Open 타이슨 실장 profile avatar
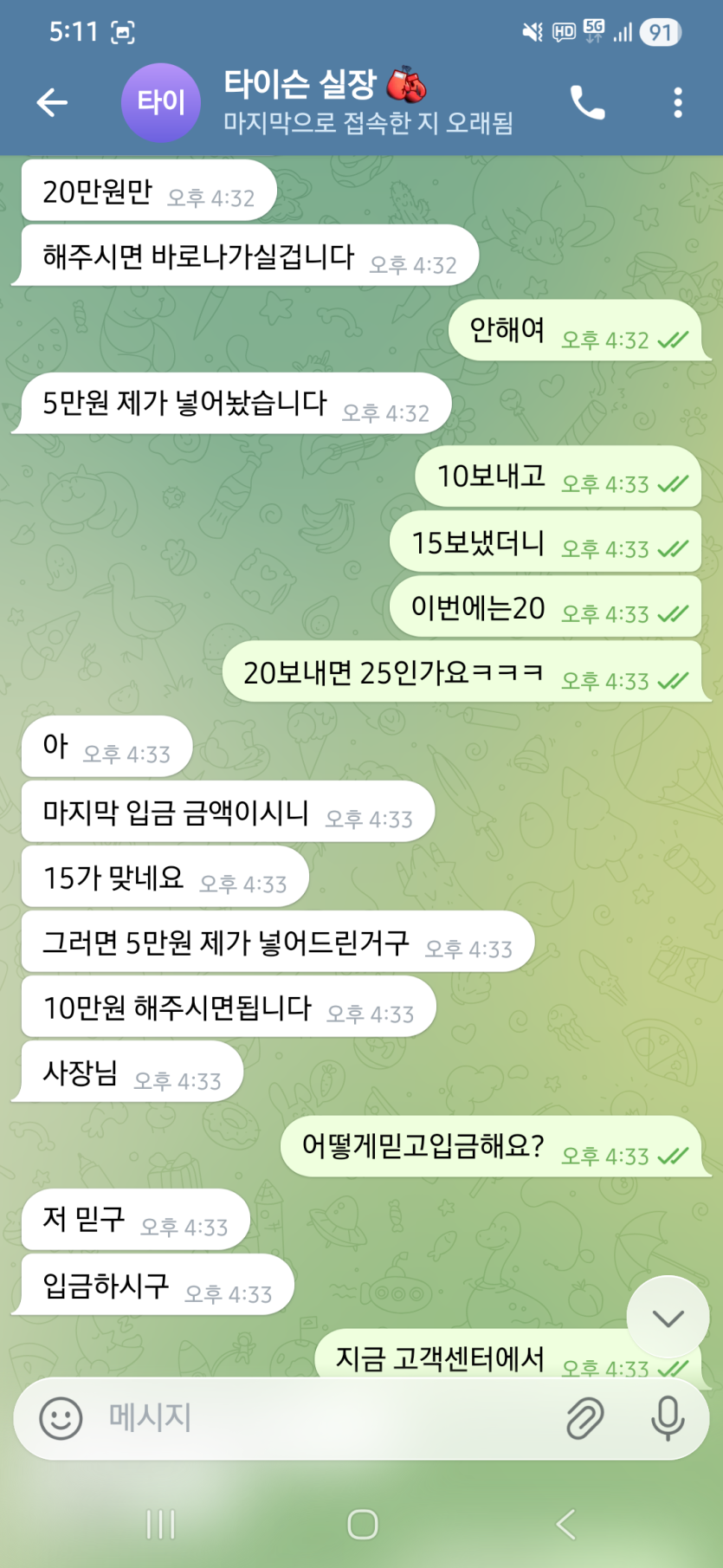Image resolution: width=723 pixels, height=1568 pixels. click(x=161, y=103)
